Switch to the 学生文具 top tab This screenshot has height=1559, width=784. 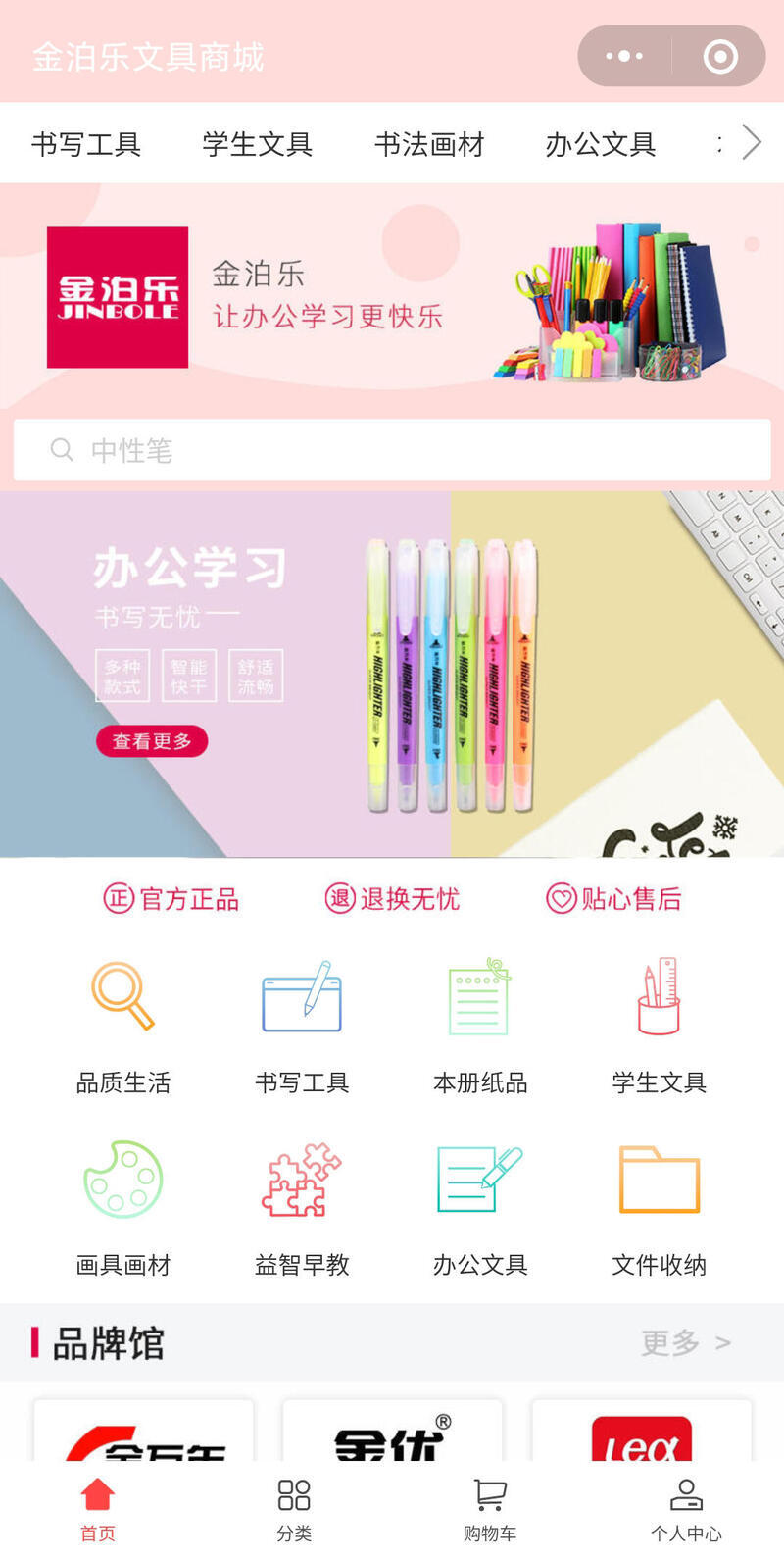pos(258,144)
